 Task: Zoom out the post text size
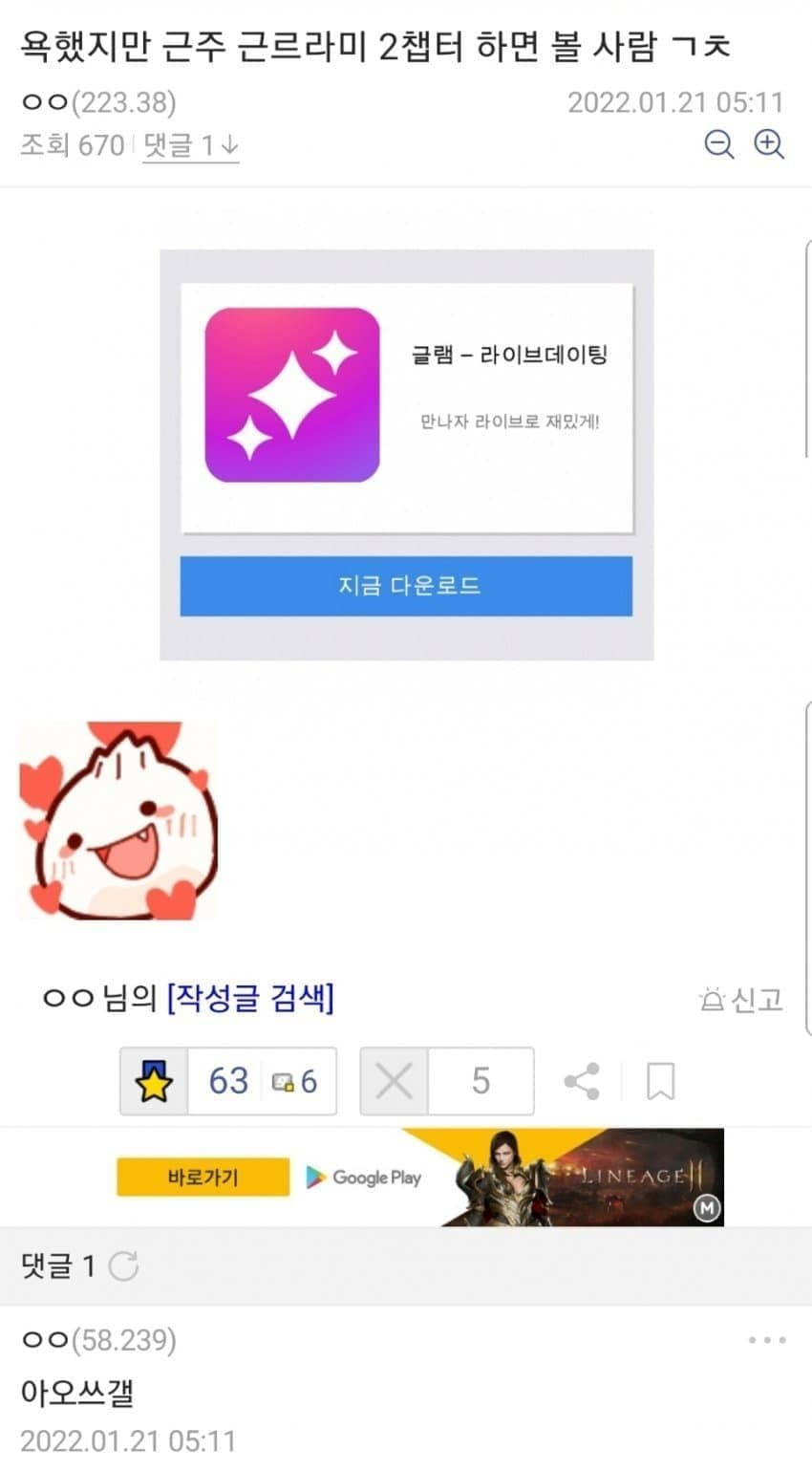(x=718, y=144)
